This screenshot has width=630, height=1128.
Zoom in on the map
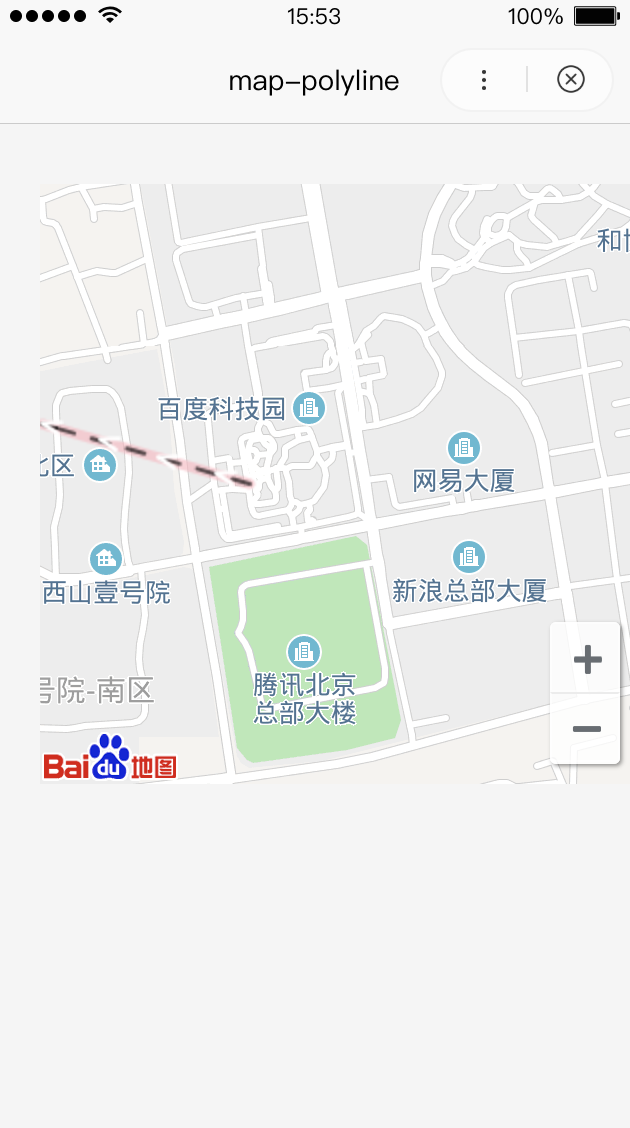(587, 659)
